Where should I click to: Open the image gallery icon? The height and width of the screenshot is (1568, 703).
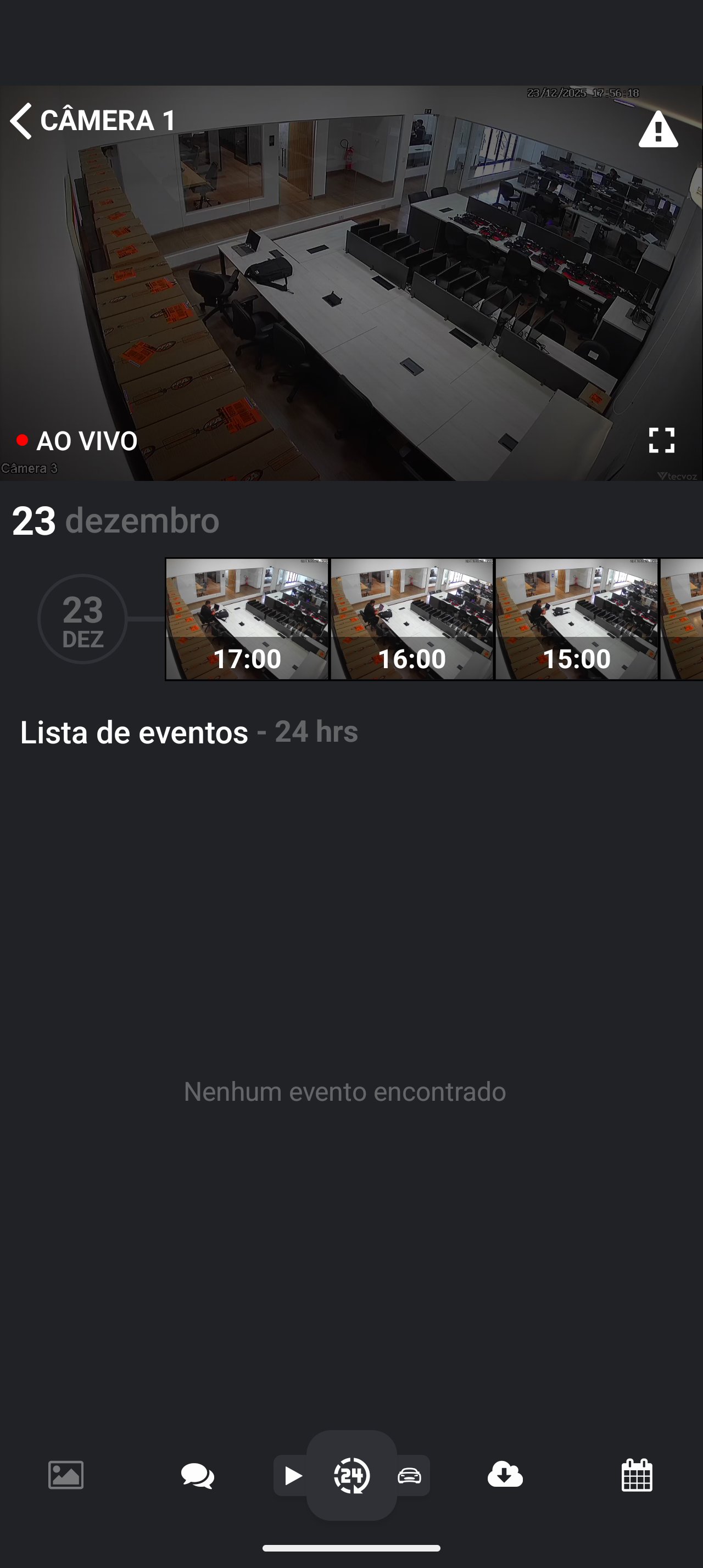[66, 1475]
